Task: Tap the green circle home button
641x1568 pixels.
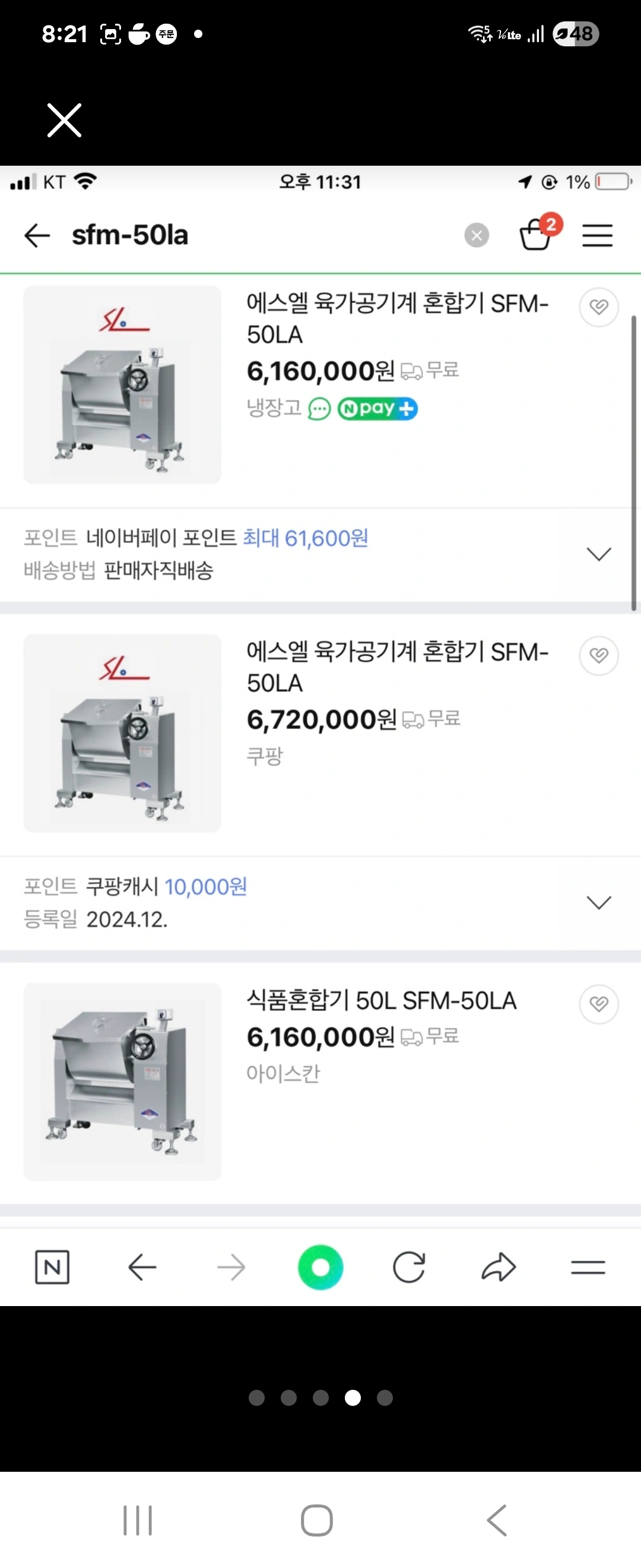Action: (320, 1267)
